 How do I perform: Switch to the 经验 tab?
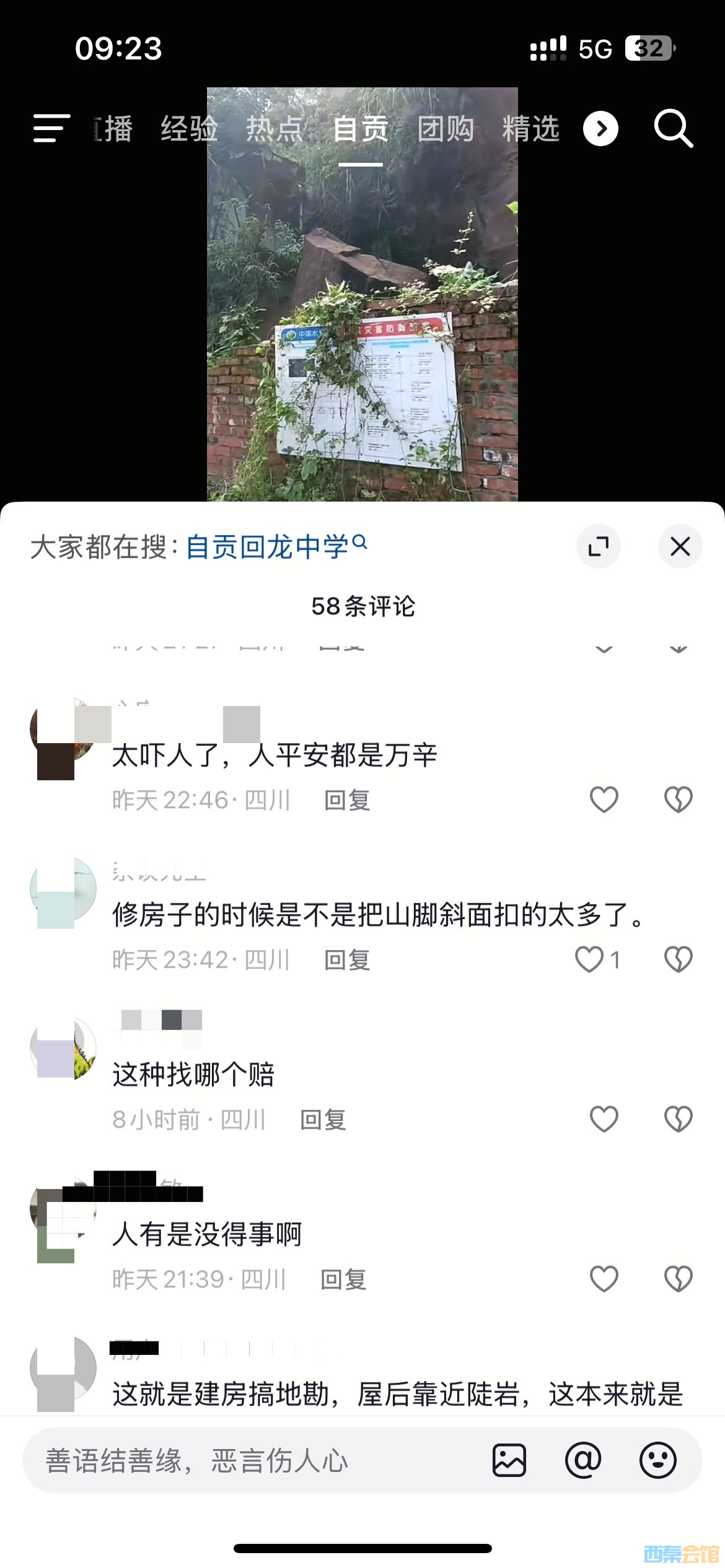(189, 129)
